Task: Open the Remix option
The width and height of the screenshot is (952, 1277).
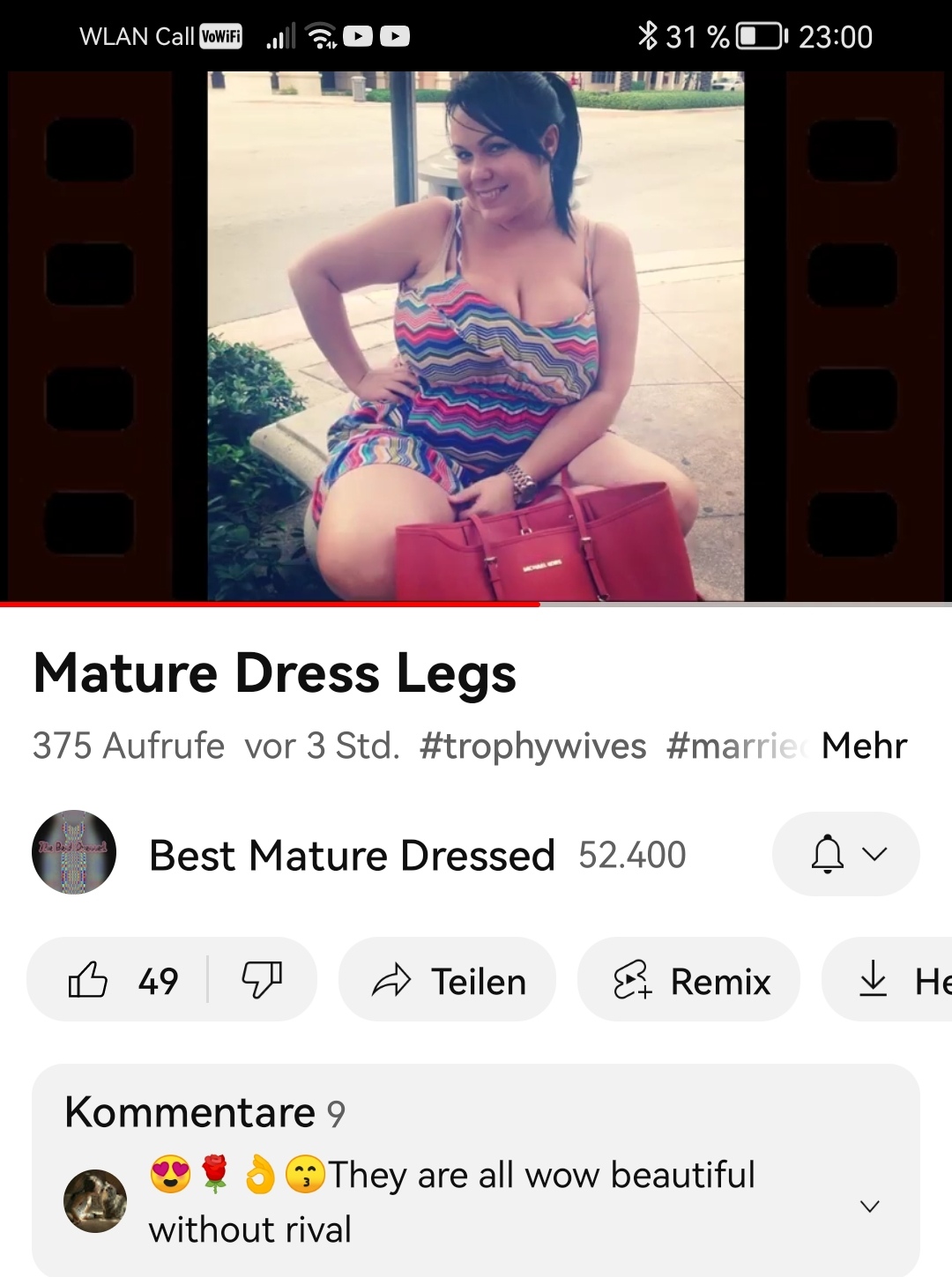Action: (689, 980)
